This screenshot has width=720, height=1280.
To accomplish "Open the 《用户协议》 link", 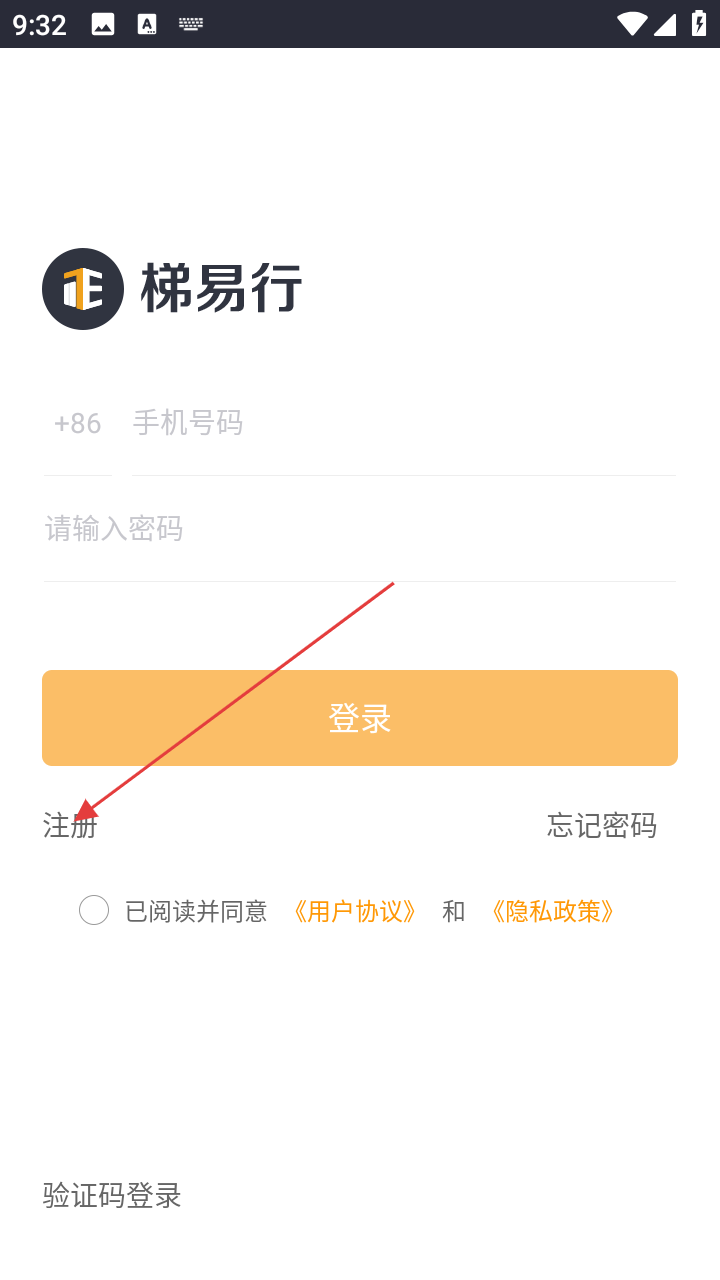I will pos(354,911).
